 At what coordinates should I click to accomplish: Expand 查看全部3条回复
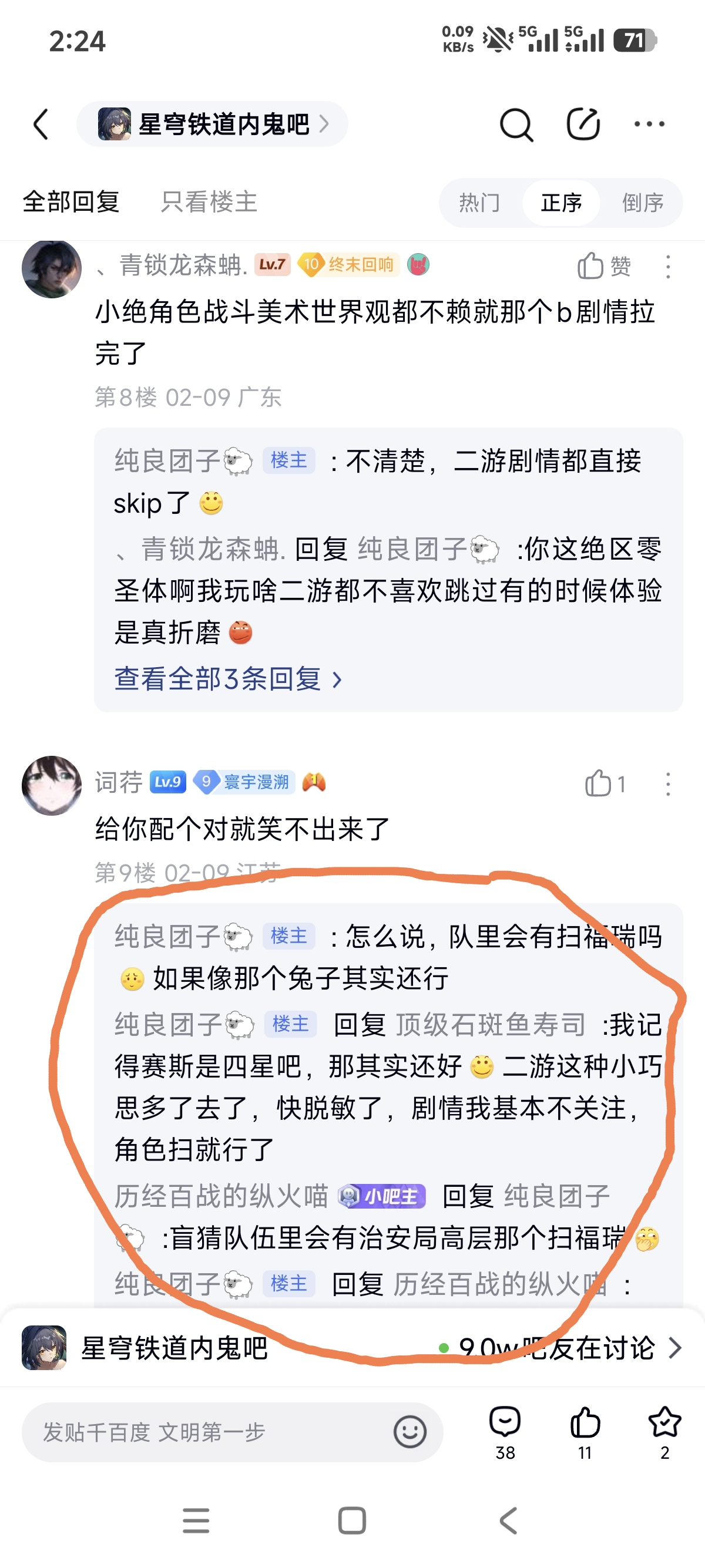pos(228,679)
